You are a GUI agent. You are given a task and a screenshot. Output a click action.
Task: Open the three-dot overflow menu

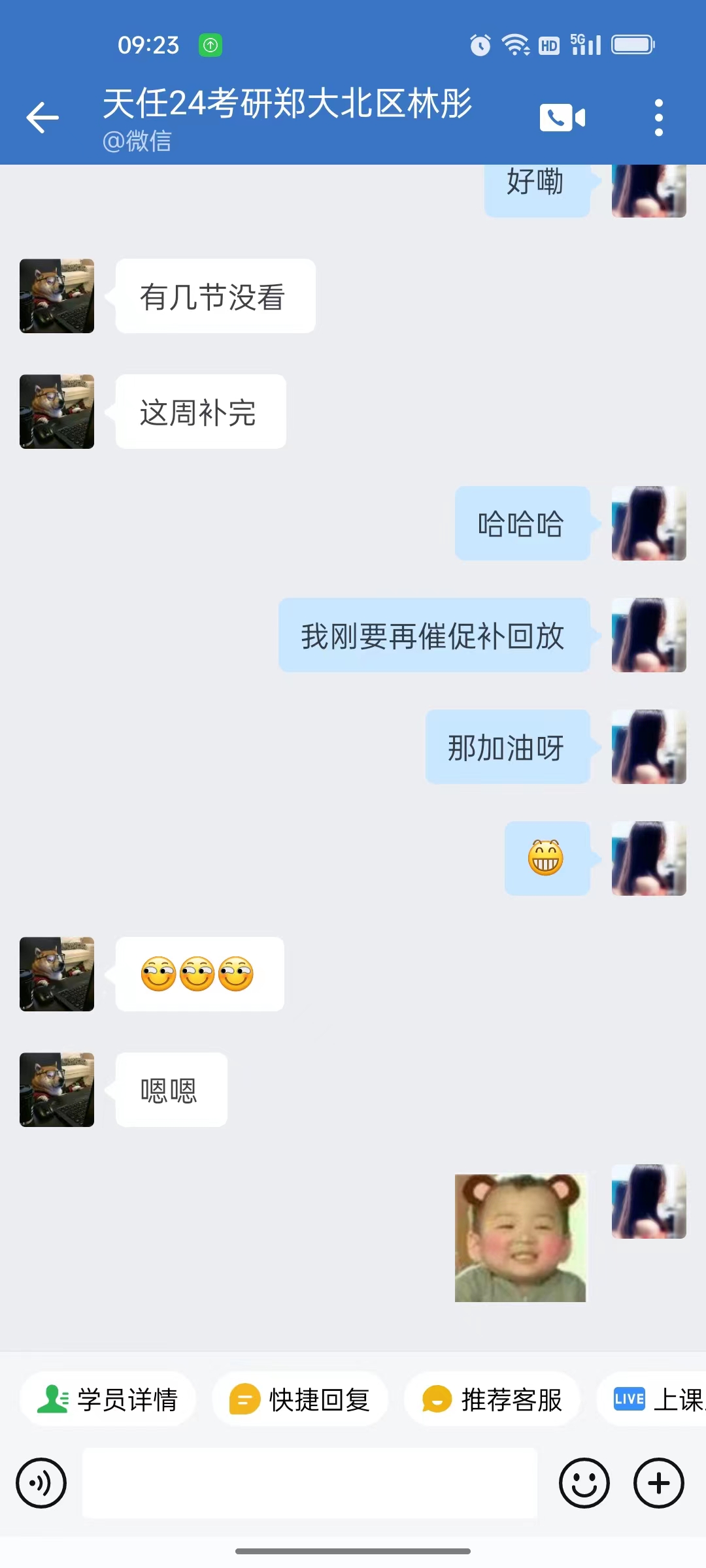[x=658, y=118]
